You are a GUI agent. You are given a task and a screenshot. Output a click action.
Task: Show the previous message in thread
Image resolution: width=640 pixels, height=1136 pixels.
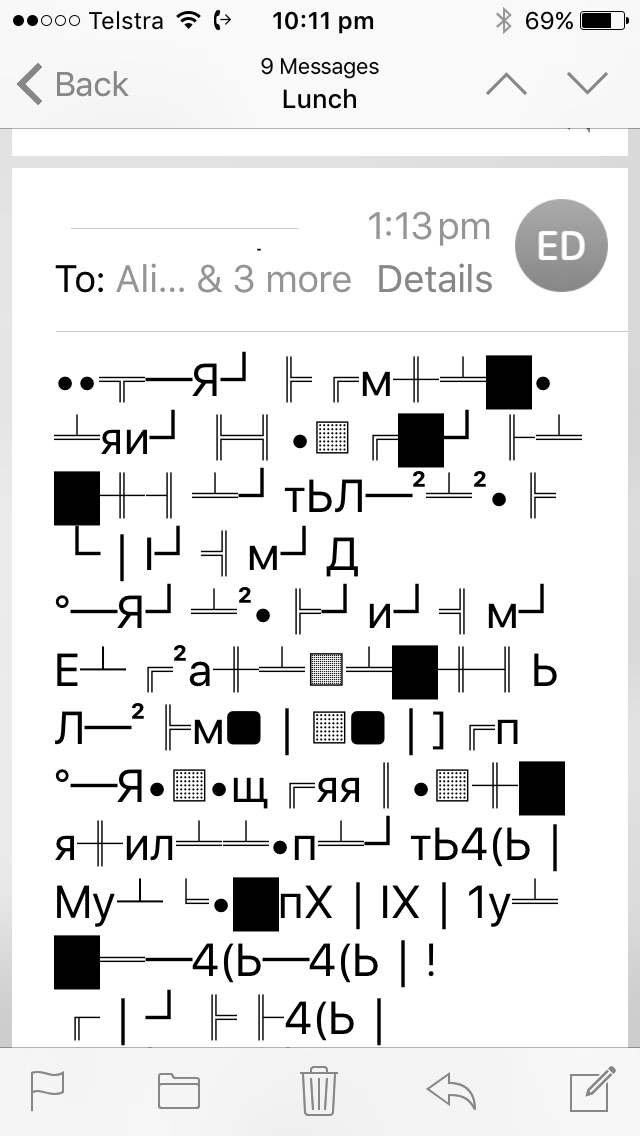[506, 85]
